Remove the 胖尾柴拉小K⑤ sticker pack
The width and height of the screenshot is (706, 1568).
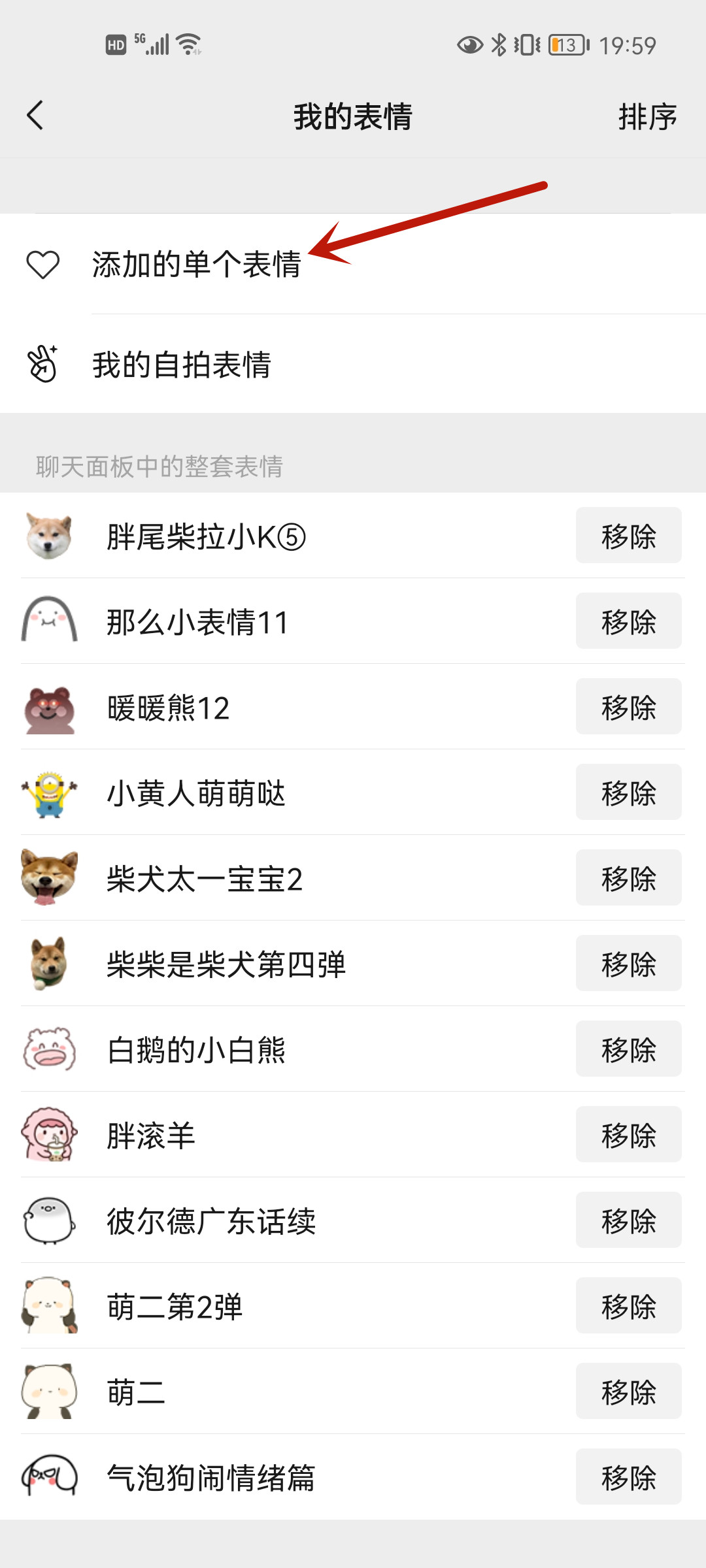pyautogui.click(x=628, y=536)
